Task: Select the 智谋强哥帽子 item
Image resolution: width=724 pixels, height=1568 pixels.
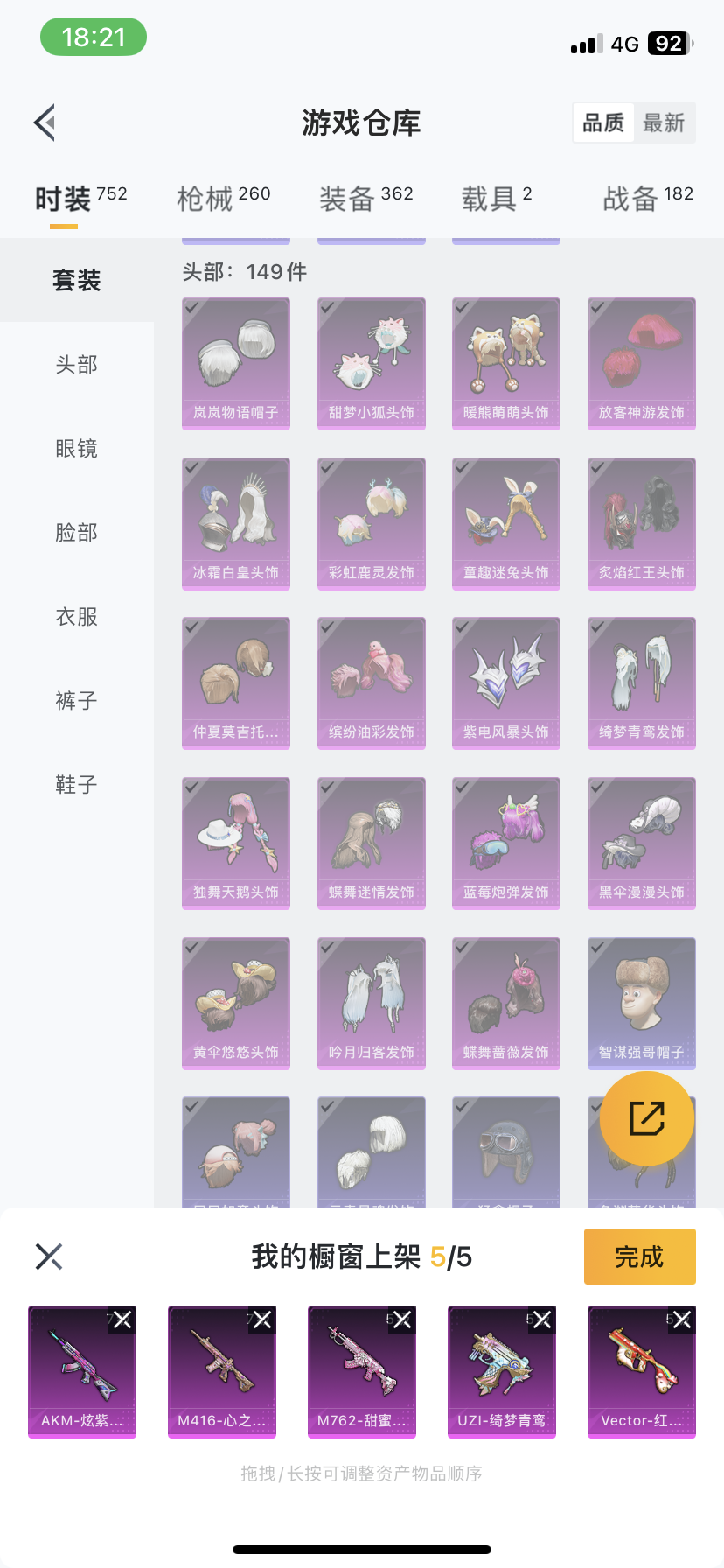Action: (642, 1003)
